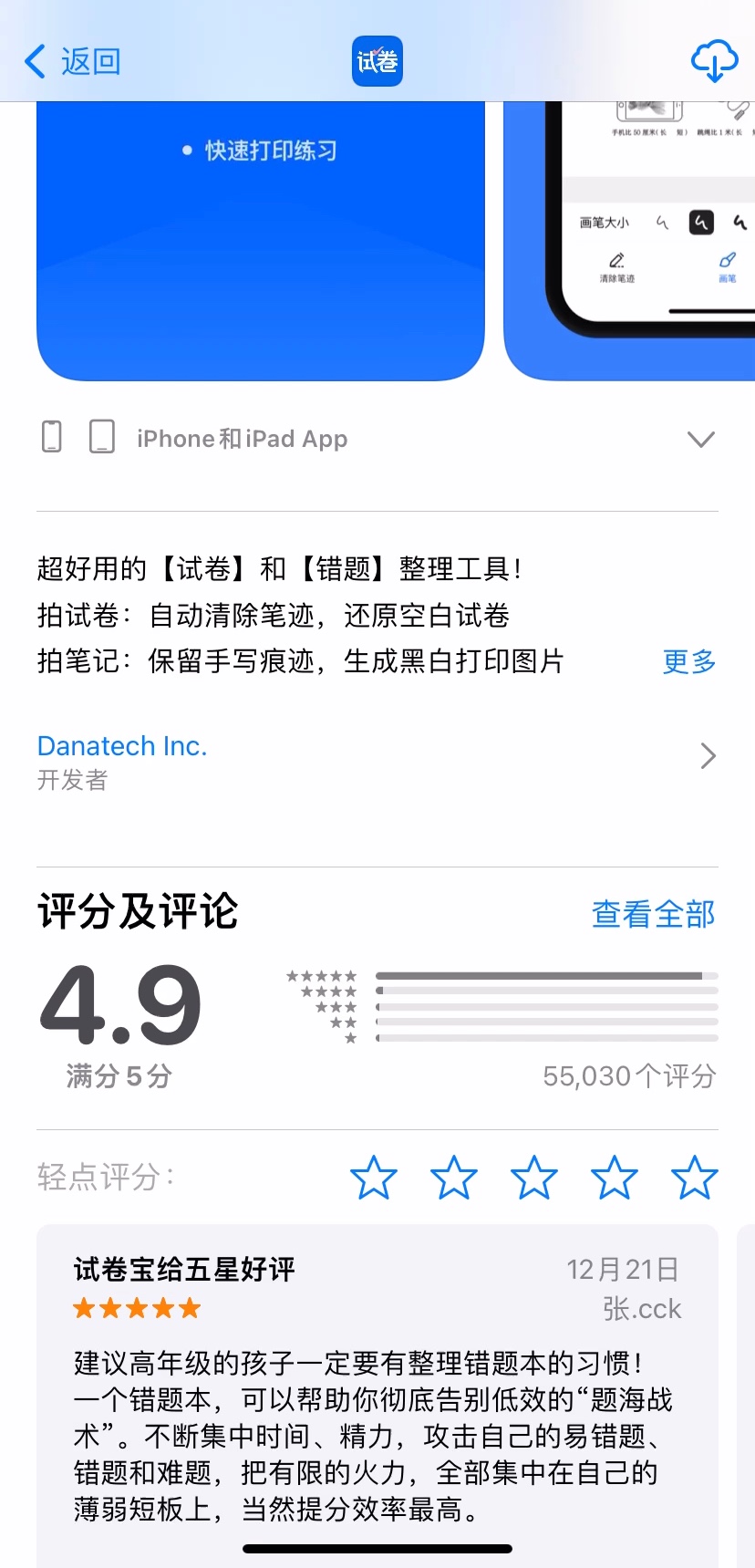Tap the cloud download icon
The height and width of the screenshot is (1568, 755).
(x=714, y=61)
